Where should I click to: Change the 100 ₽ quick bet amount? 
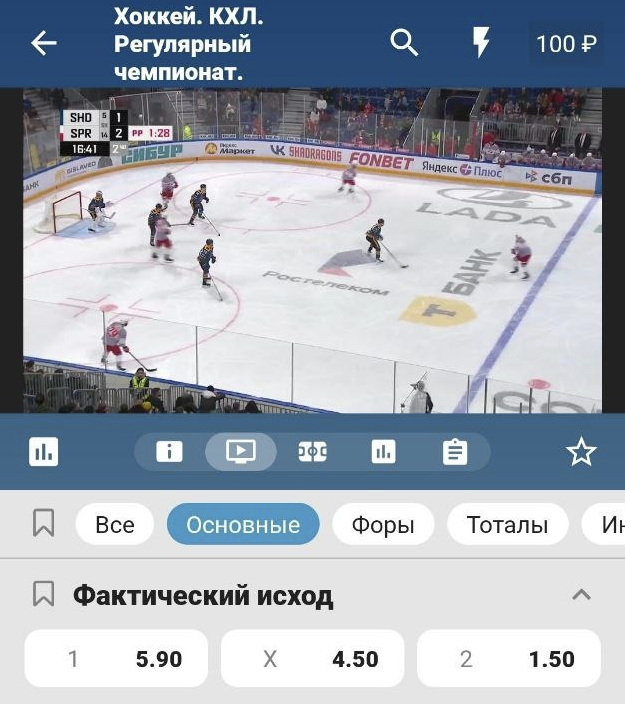[567, 43]
